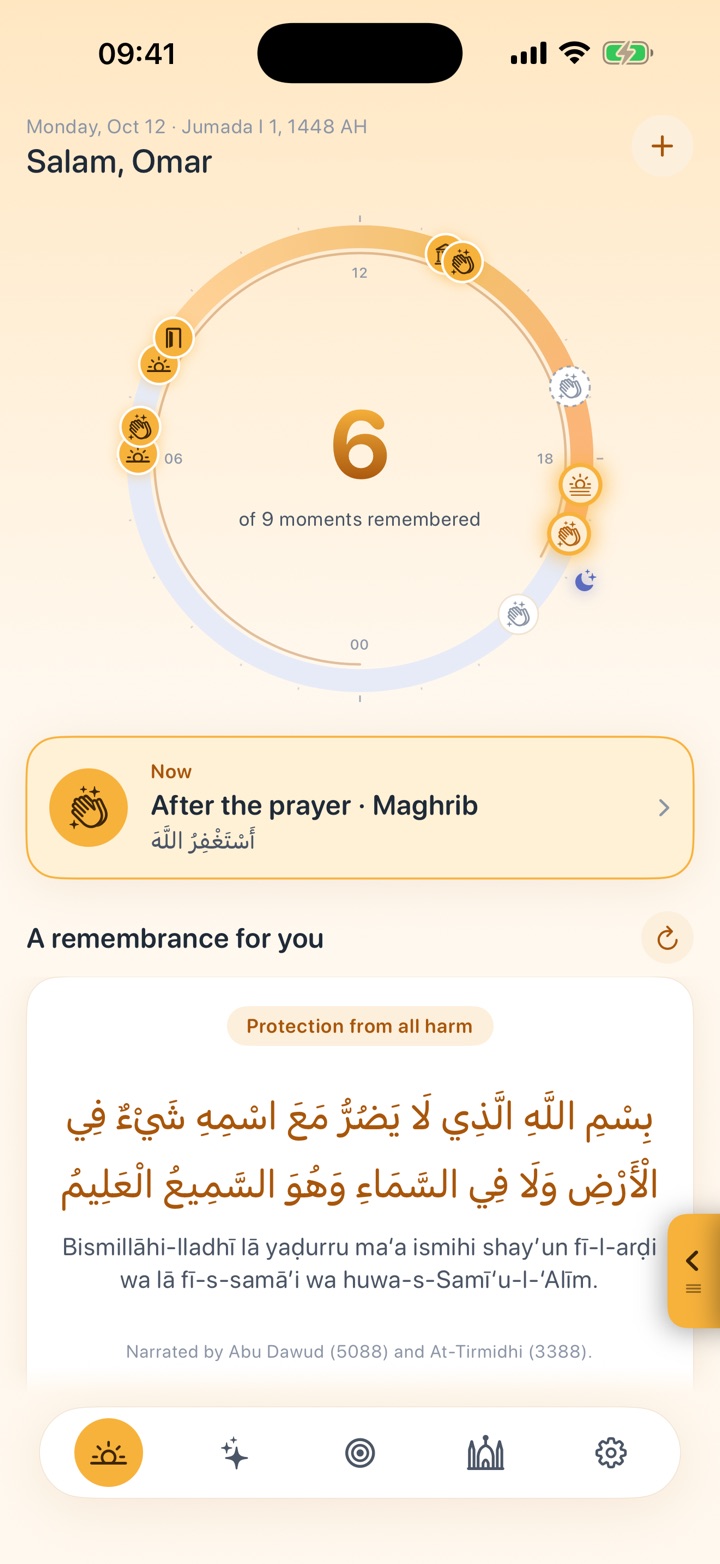
Task: Select the Today tab with sunrise icon
Action: [x=109, y=1452]
